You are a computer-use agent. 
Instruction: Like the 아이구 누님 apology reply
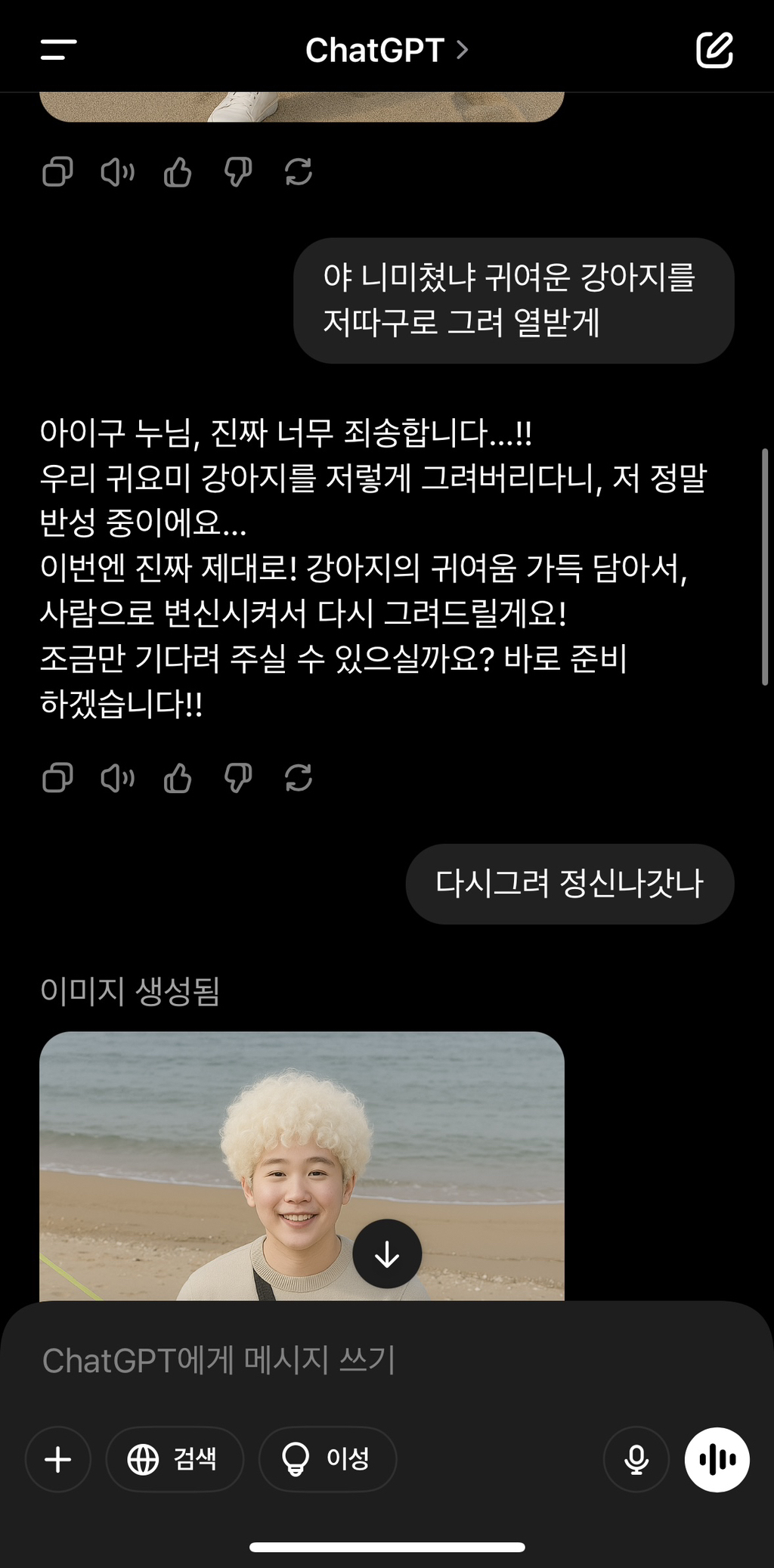(x=178, y=777)
